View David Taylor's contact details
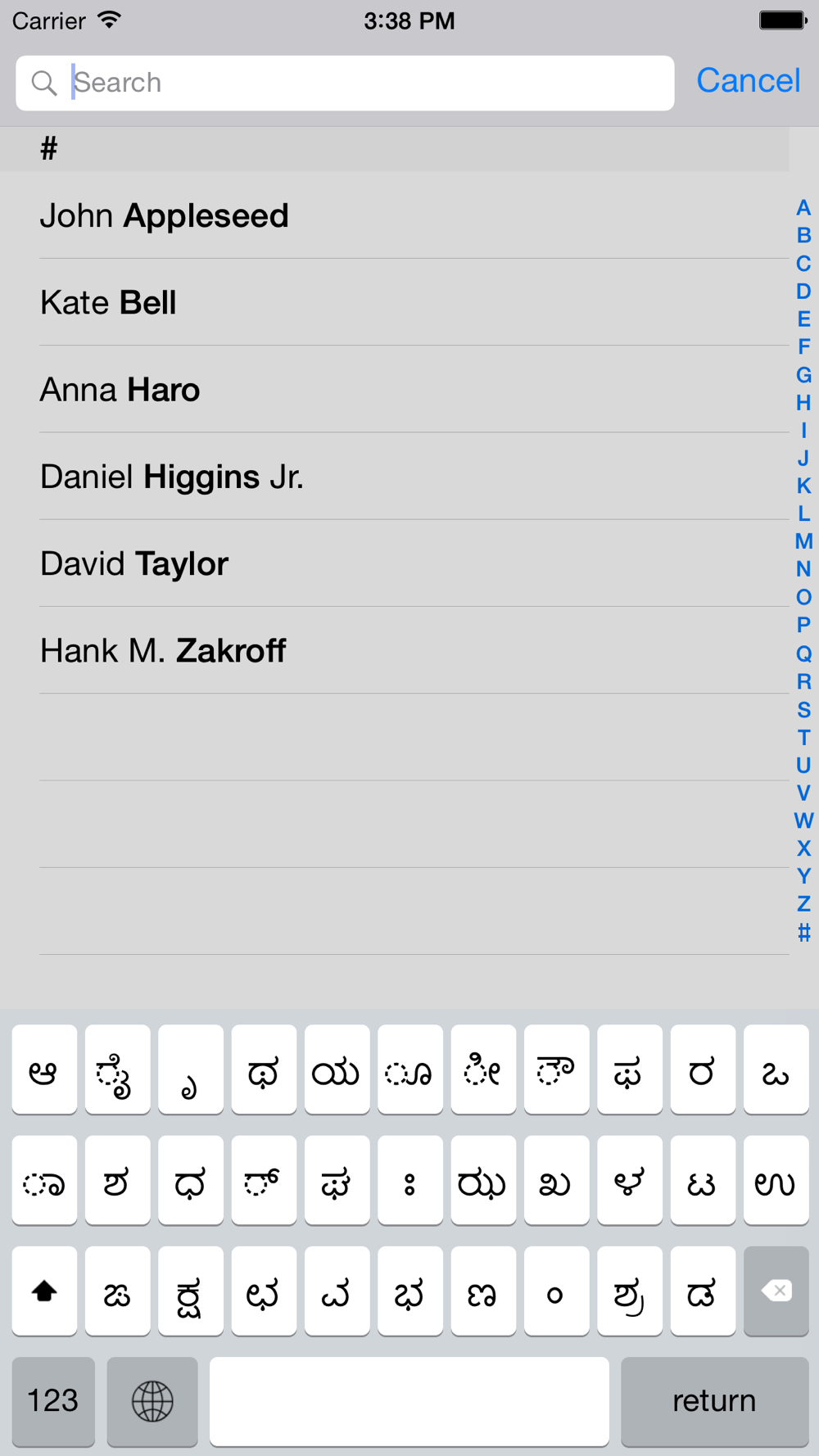The width and height of the screenshot is (819, 1456). point(395,563)
